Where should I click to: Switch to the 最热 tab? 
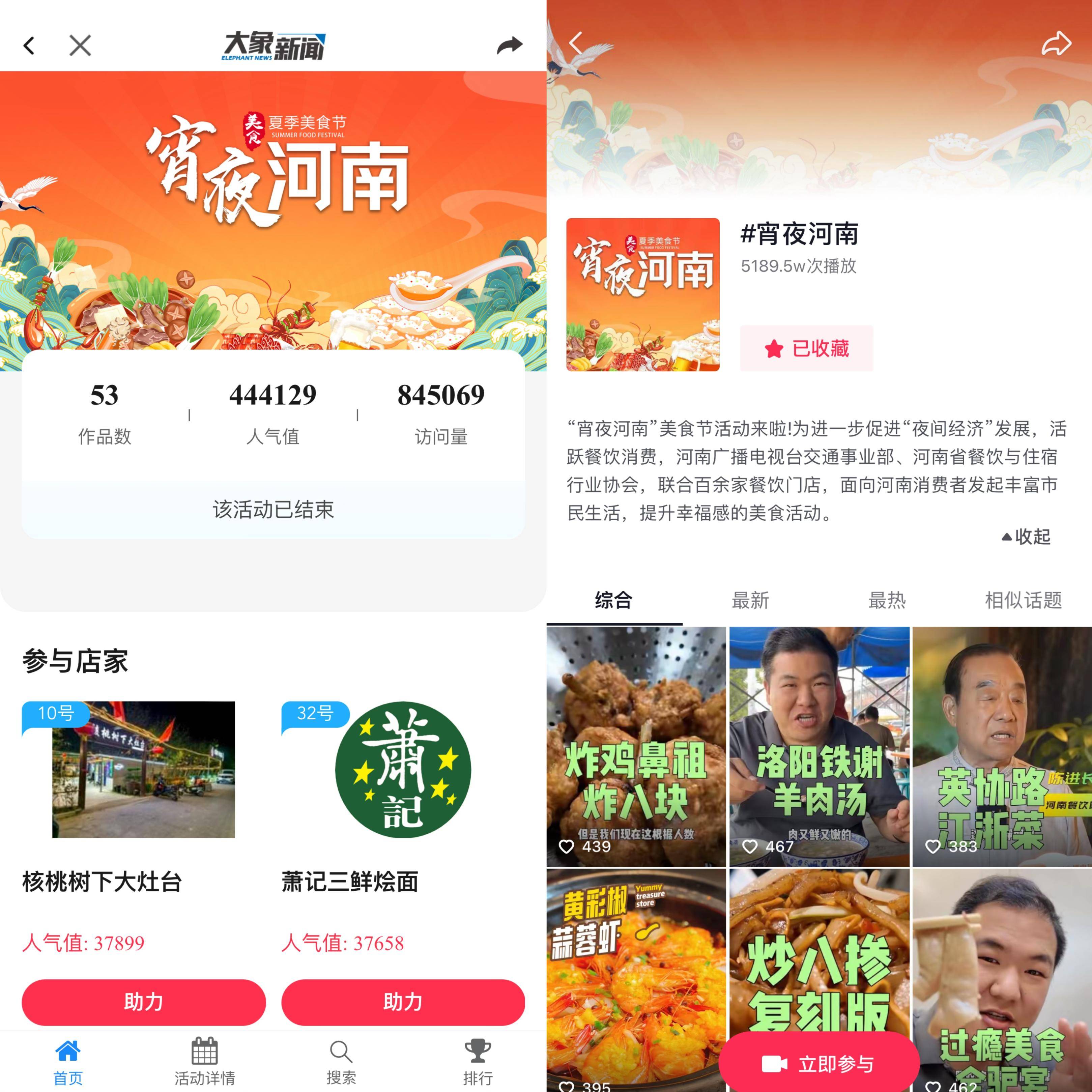[x=887, y=600]
